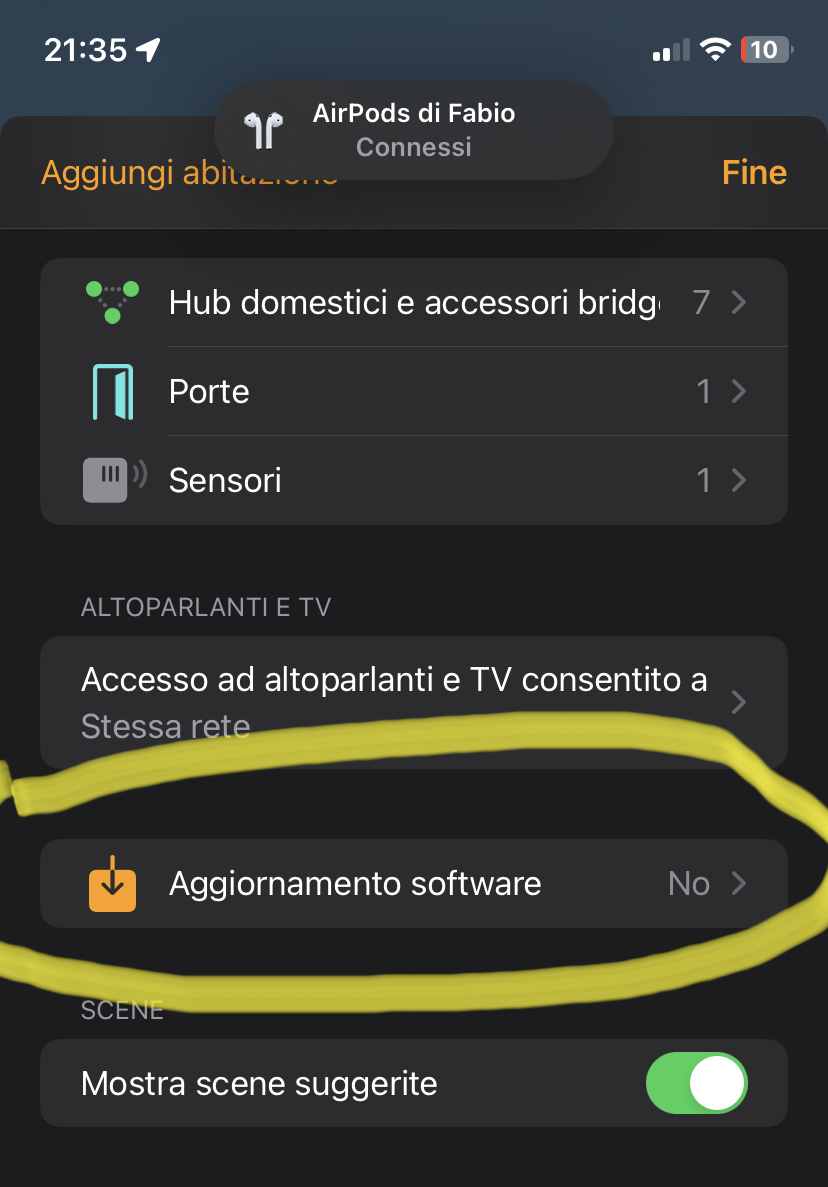Open the orange Aggiornamento software download icon
Viewport: 828px width, 1187px height.
(x=114, y=883)
